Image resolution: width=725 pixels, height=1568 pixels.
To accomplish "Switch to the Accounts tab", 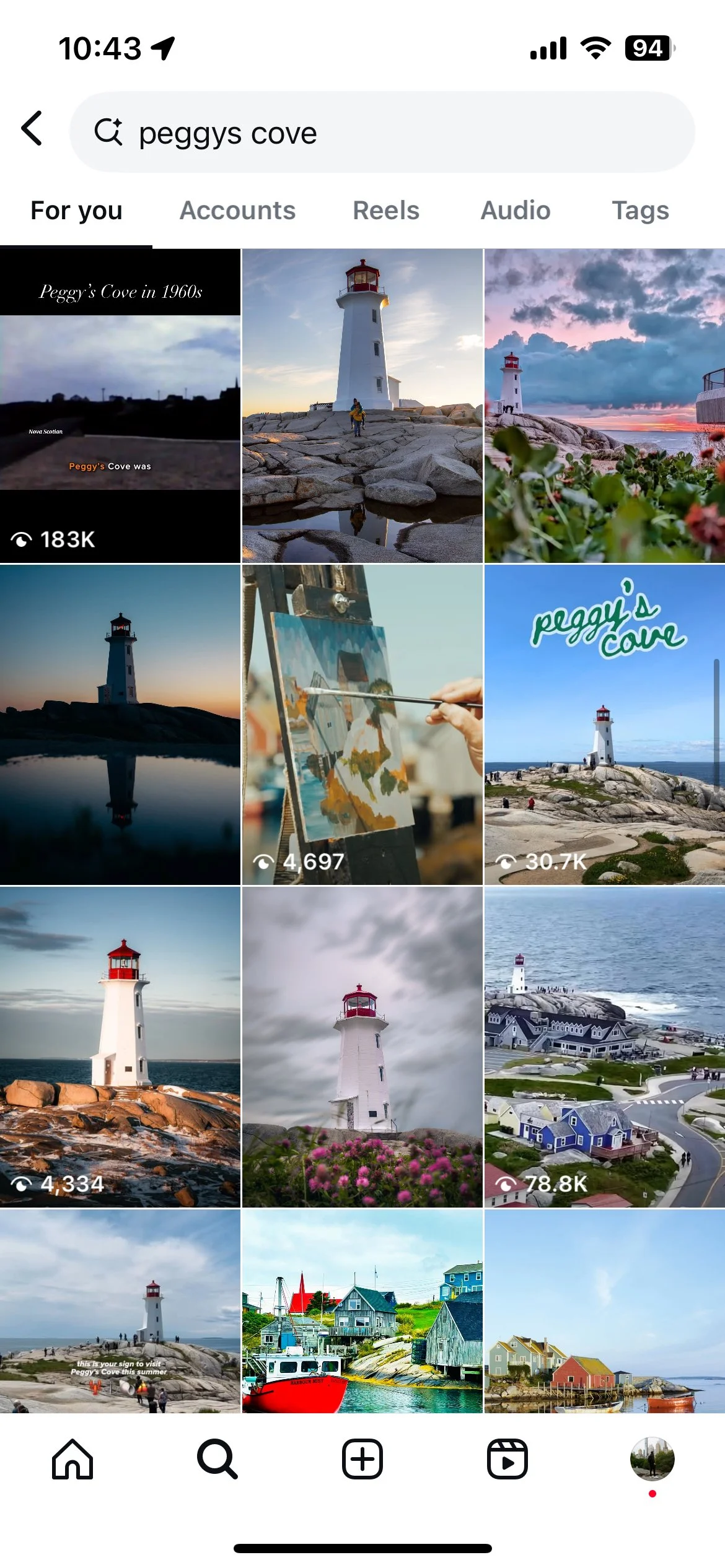I will click(237, 211).
